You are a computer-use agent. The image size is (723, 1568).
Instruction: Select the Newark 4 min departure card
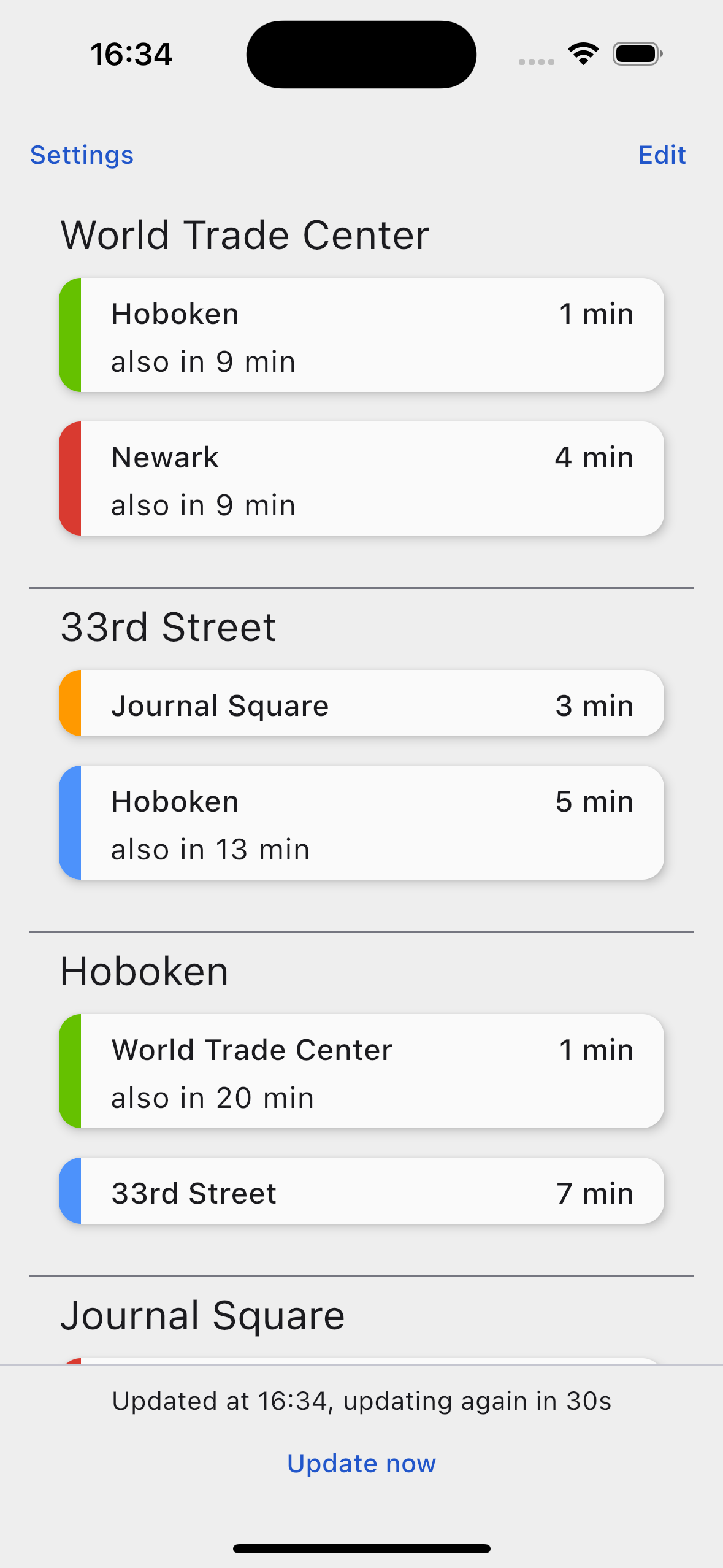[x=362, y=477]
